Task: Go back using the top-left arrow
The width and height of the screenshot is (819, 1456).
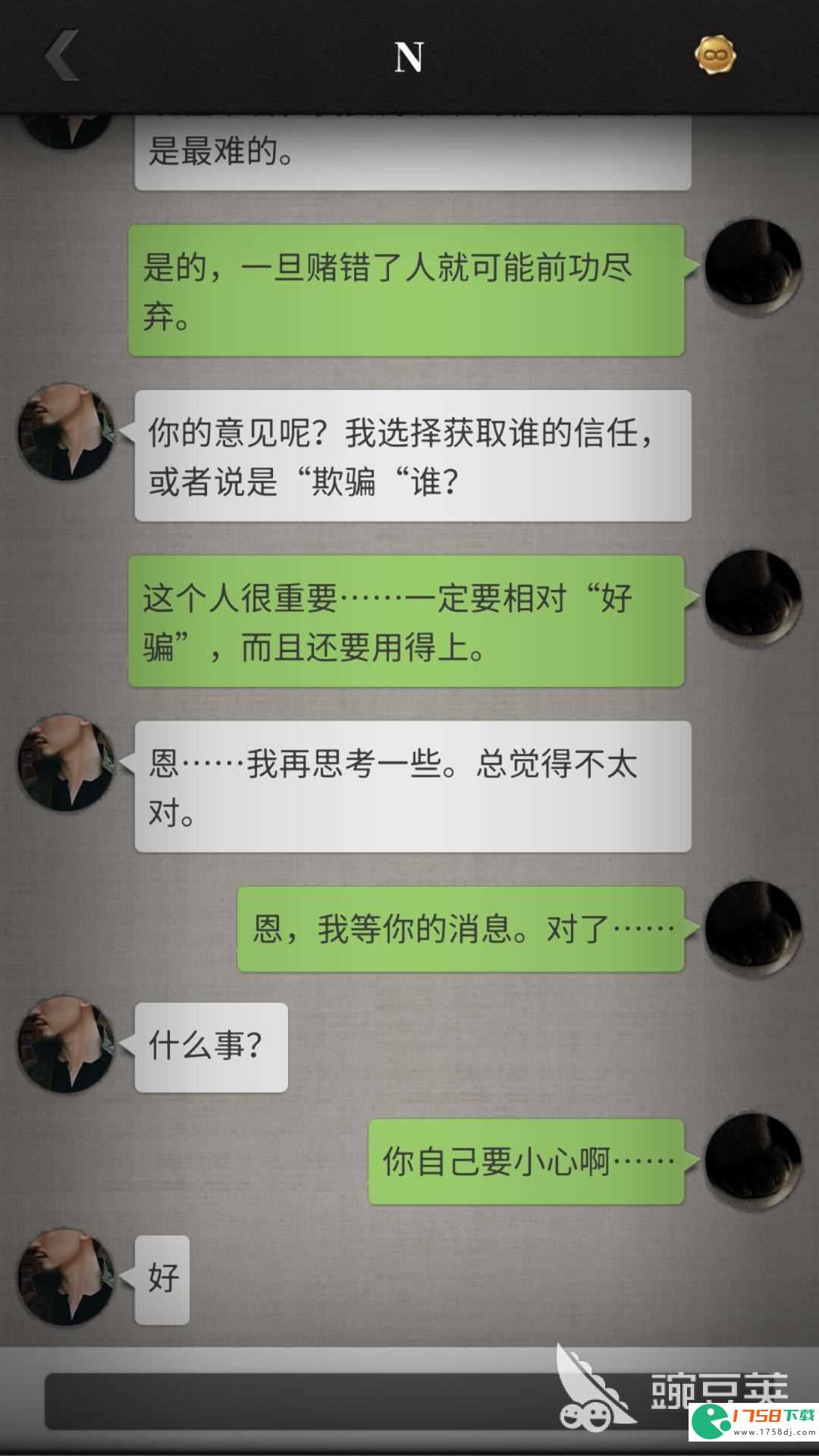Action: [x=62, y=56]
